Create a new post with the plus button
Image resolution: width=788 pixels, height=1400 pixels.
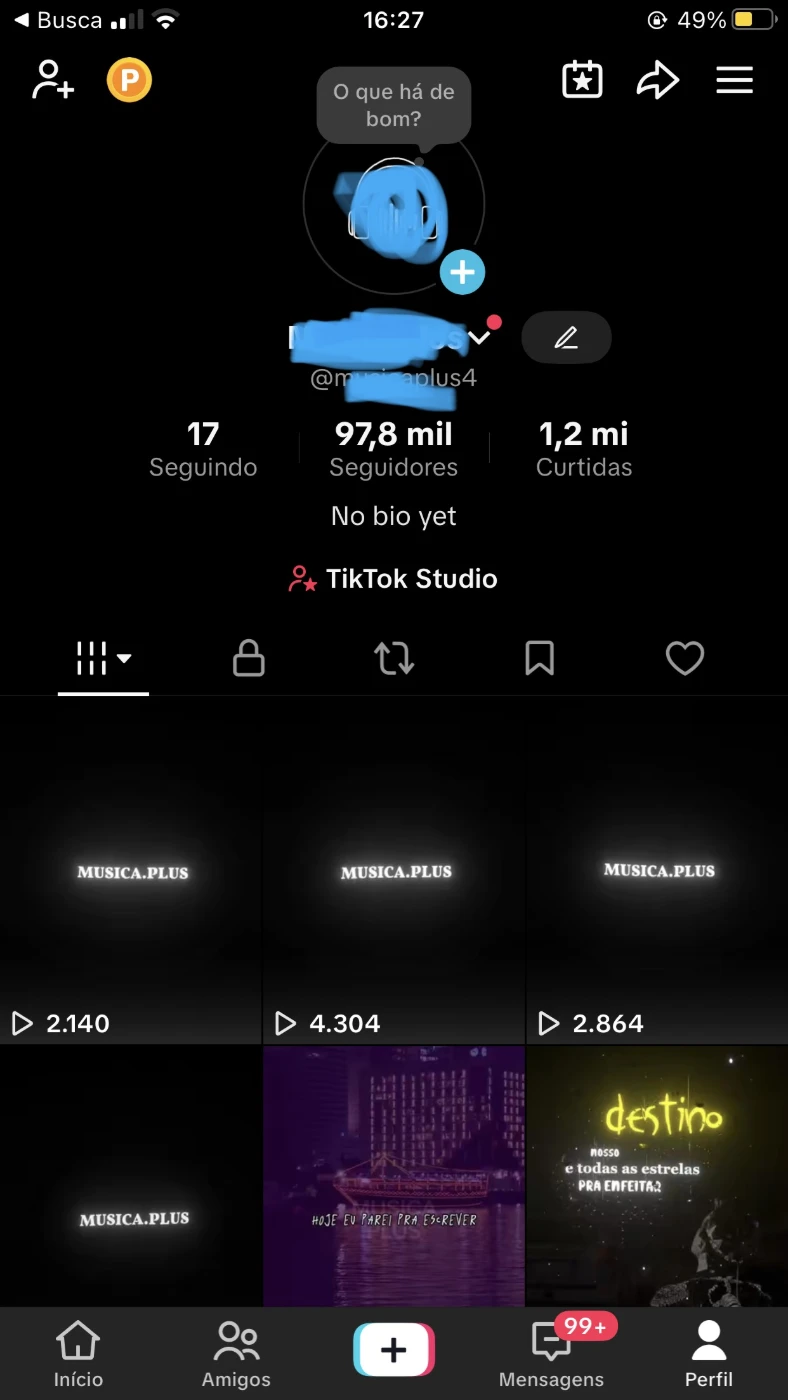click(394, 1350)
